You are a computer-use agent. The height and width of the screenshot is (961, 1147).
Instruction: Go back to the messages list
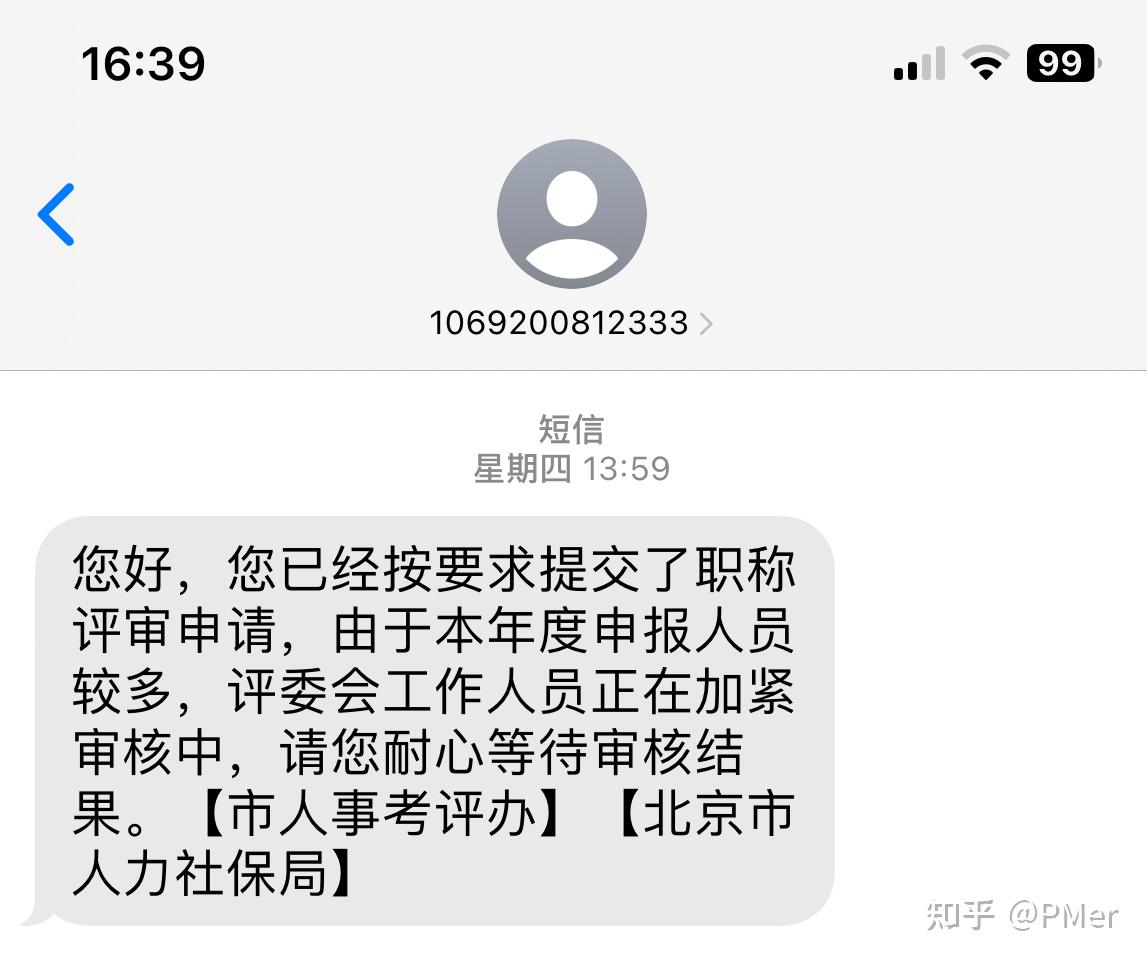(56, 214)
